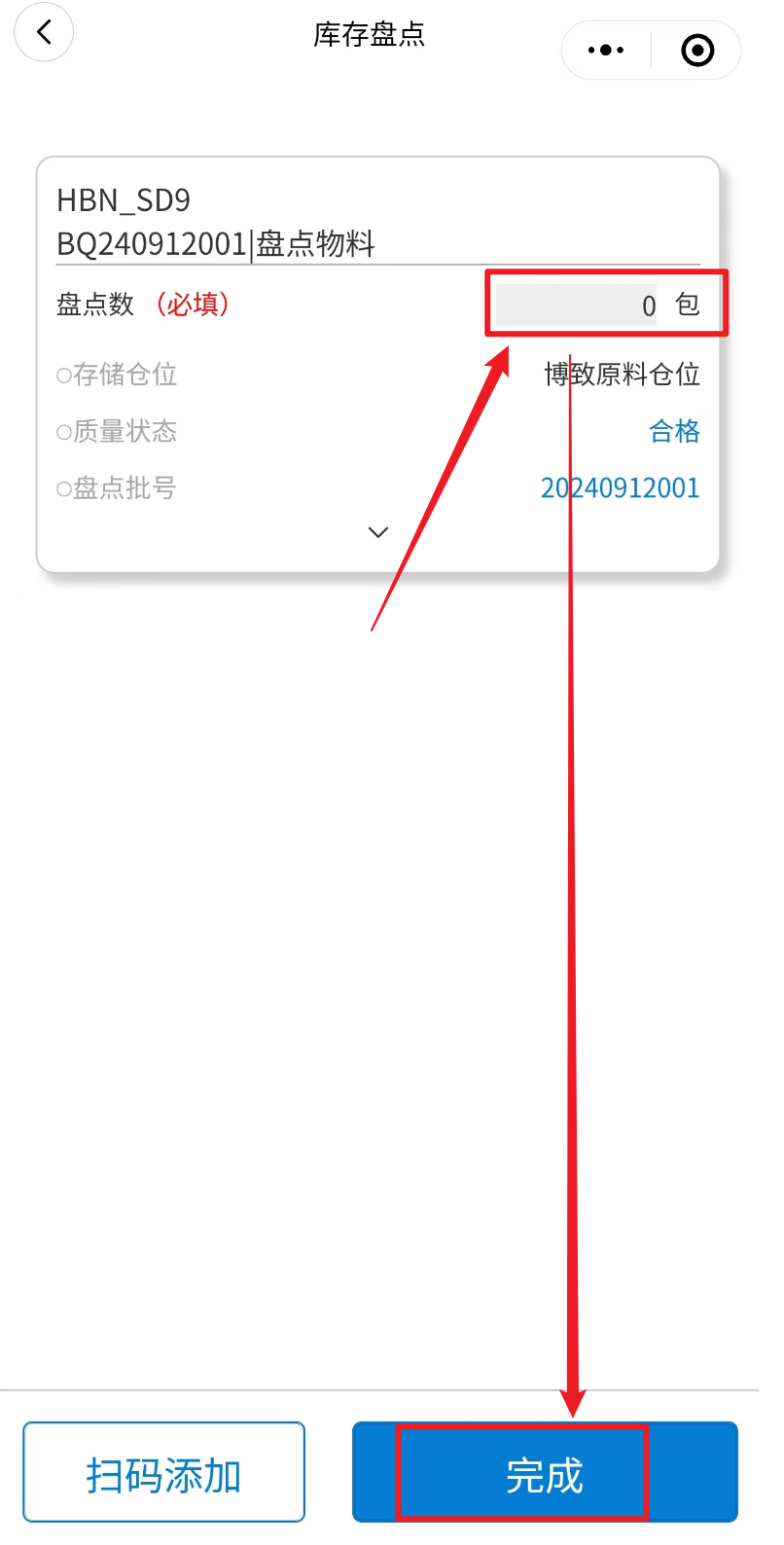Open the 盘点批号 value 20240912001

coord(620,487)
